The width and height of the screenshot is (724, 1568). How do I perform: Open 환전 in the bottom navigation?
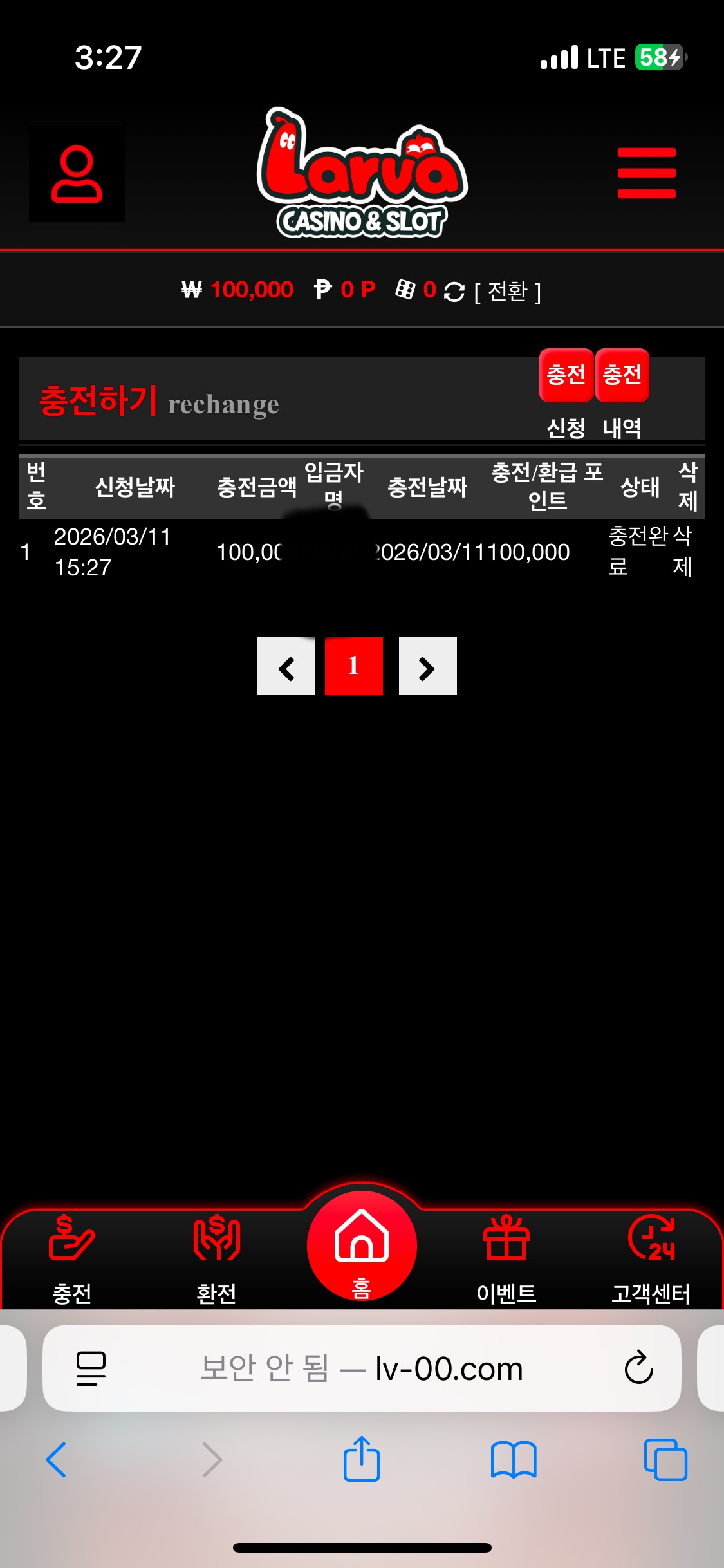click(x=216, y=1255)
